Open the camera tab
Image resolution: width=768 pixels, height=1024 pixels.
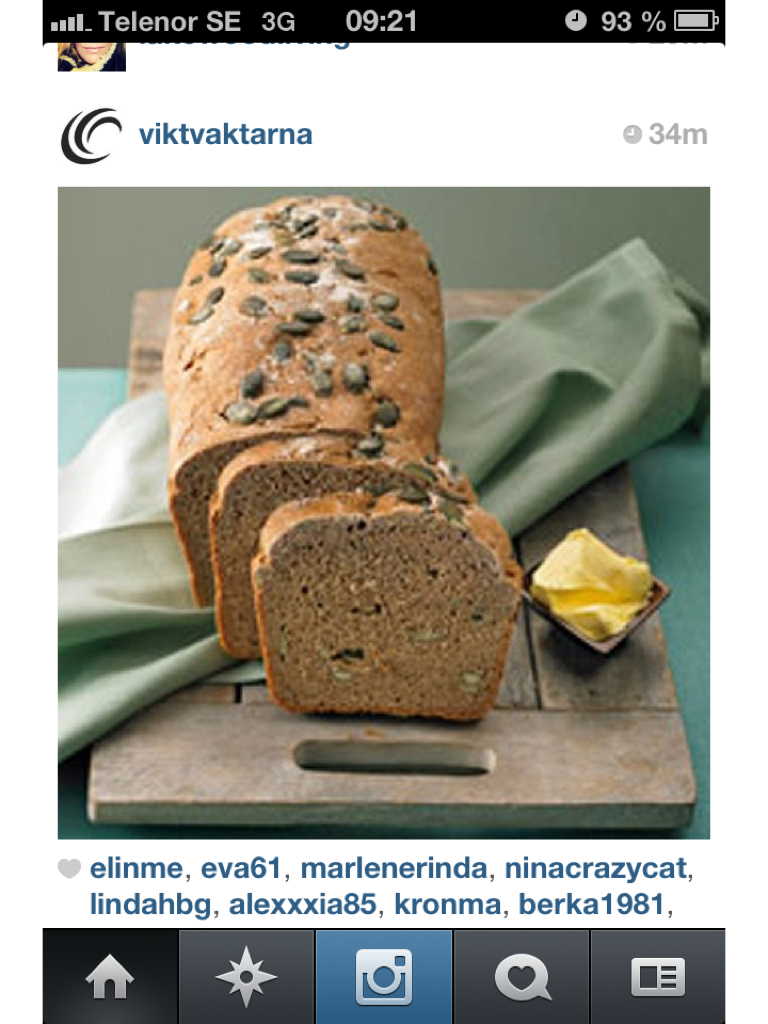pos(384,977)
